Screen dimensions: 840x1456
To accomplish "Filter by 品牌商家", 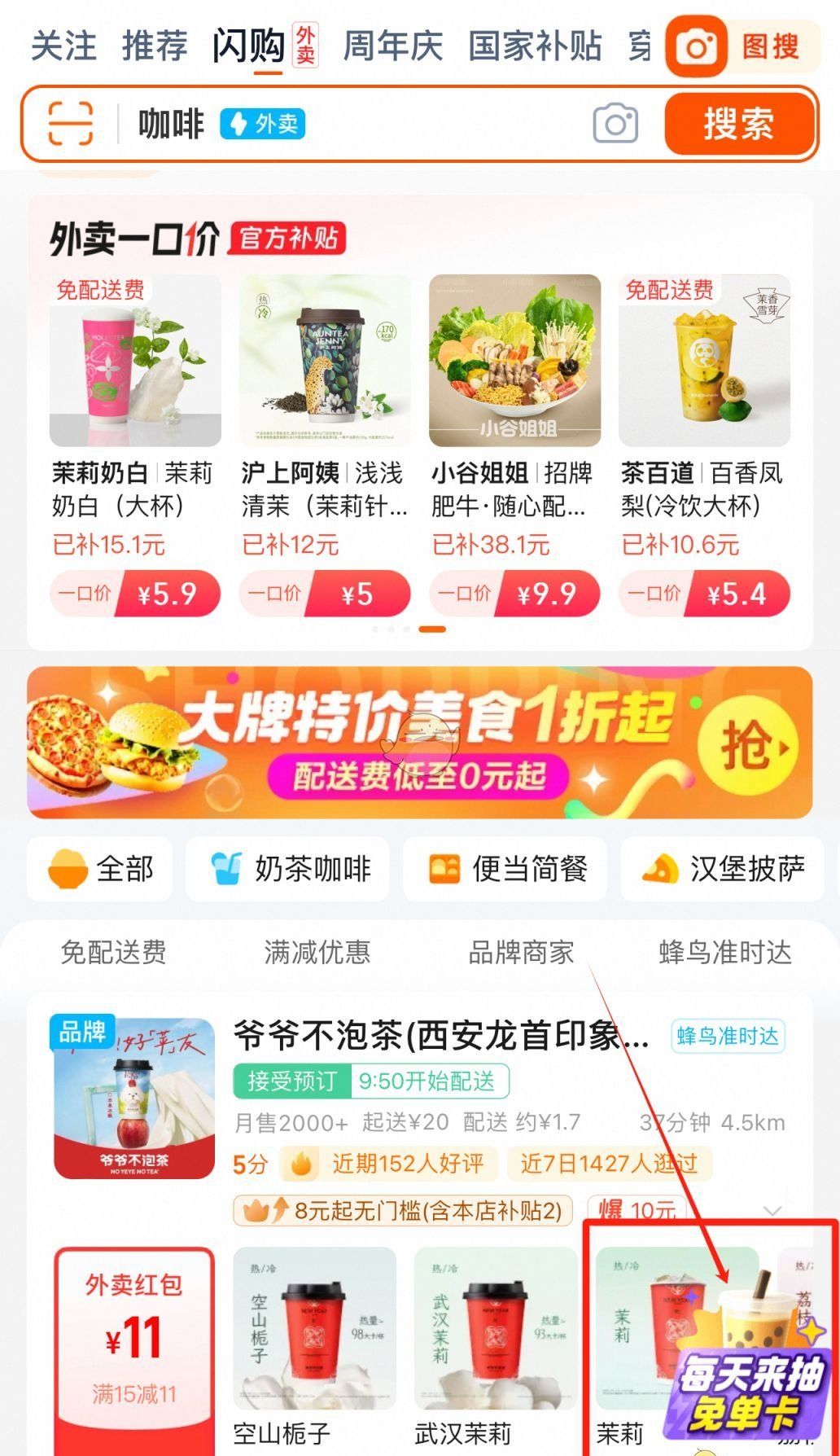I will click(521, 952).
